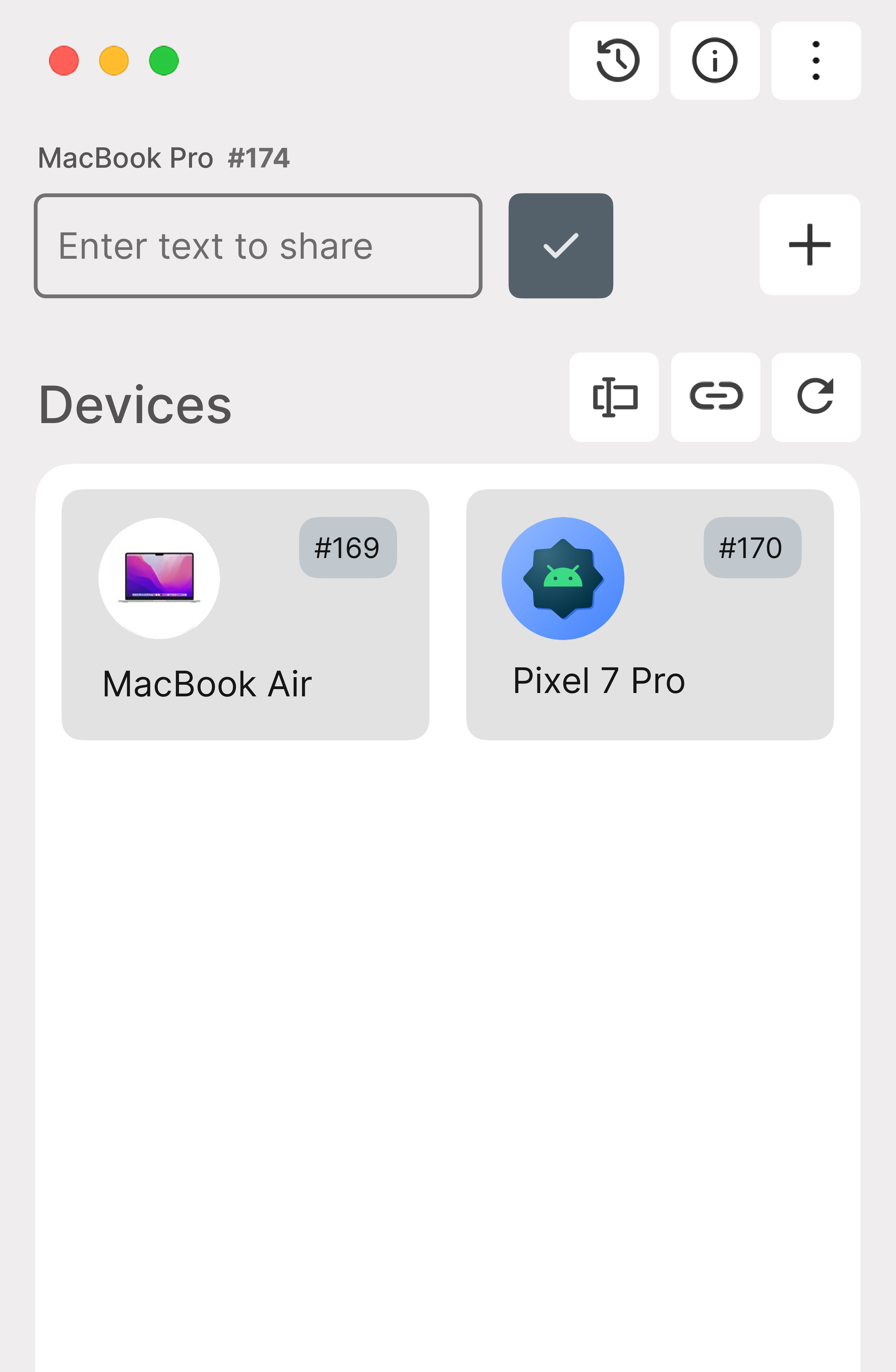896x1372 pixels.
Task: Open the three-dot overflow menu
Action: pyautogui.click(x=815, y=60)
